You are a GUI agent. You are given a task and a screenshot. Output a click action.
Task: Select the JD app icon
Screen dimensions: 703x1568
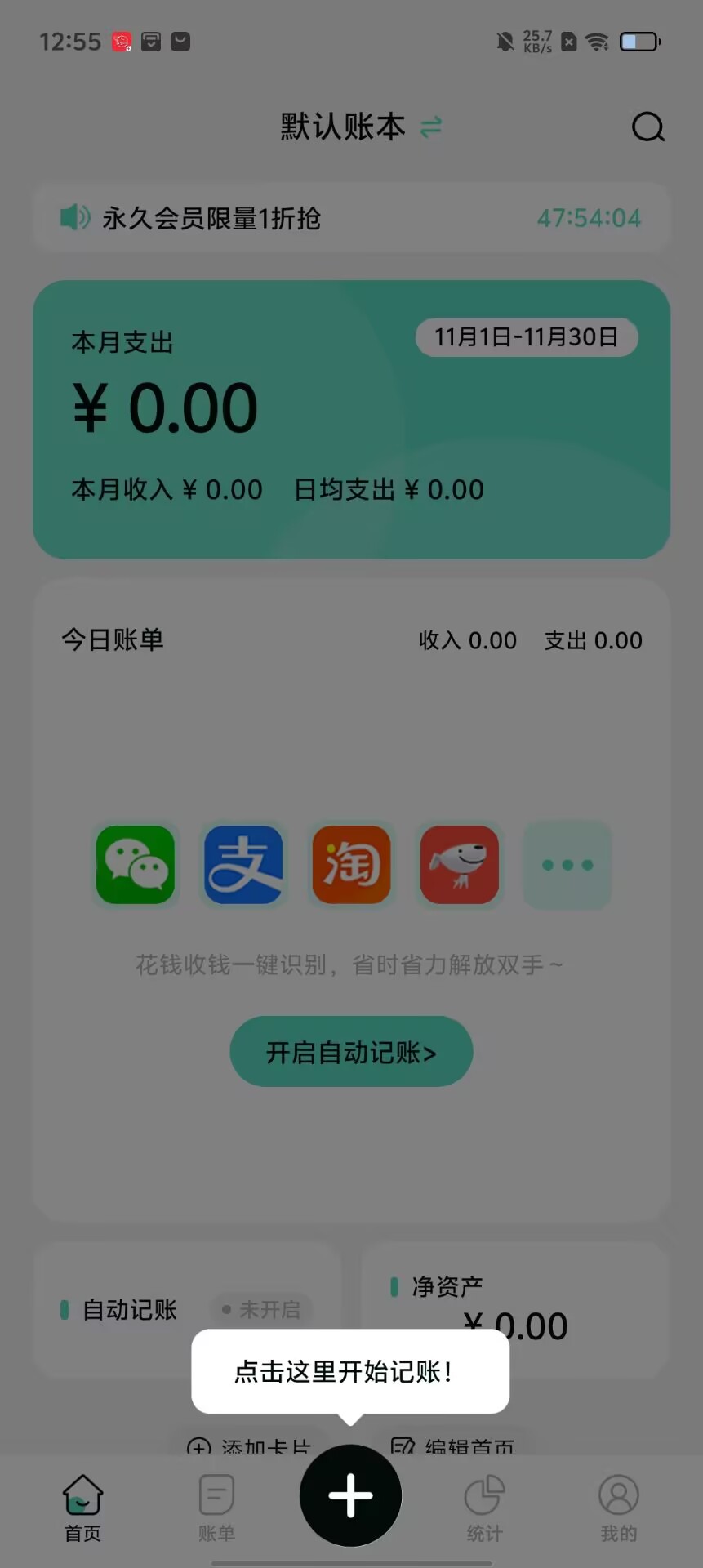[x=460, y=865]
